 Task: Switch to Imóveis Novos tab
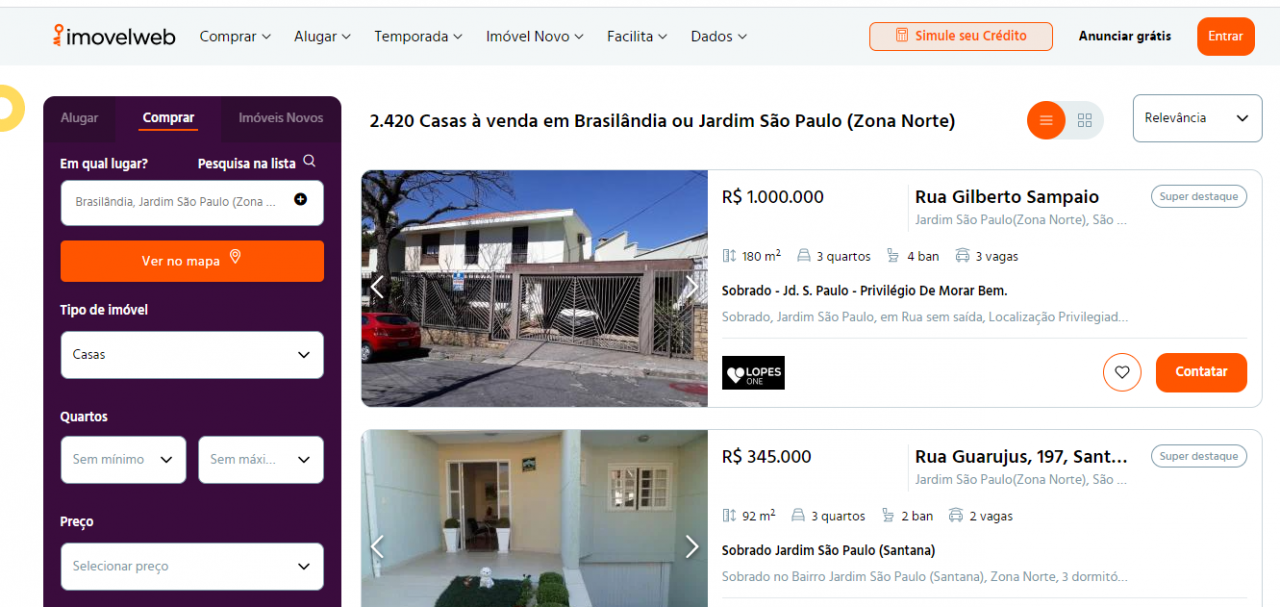[x=280, y=118]
